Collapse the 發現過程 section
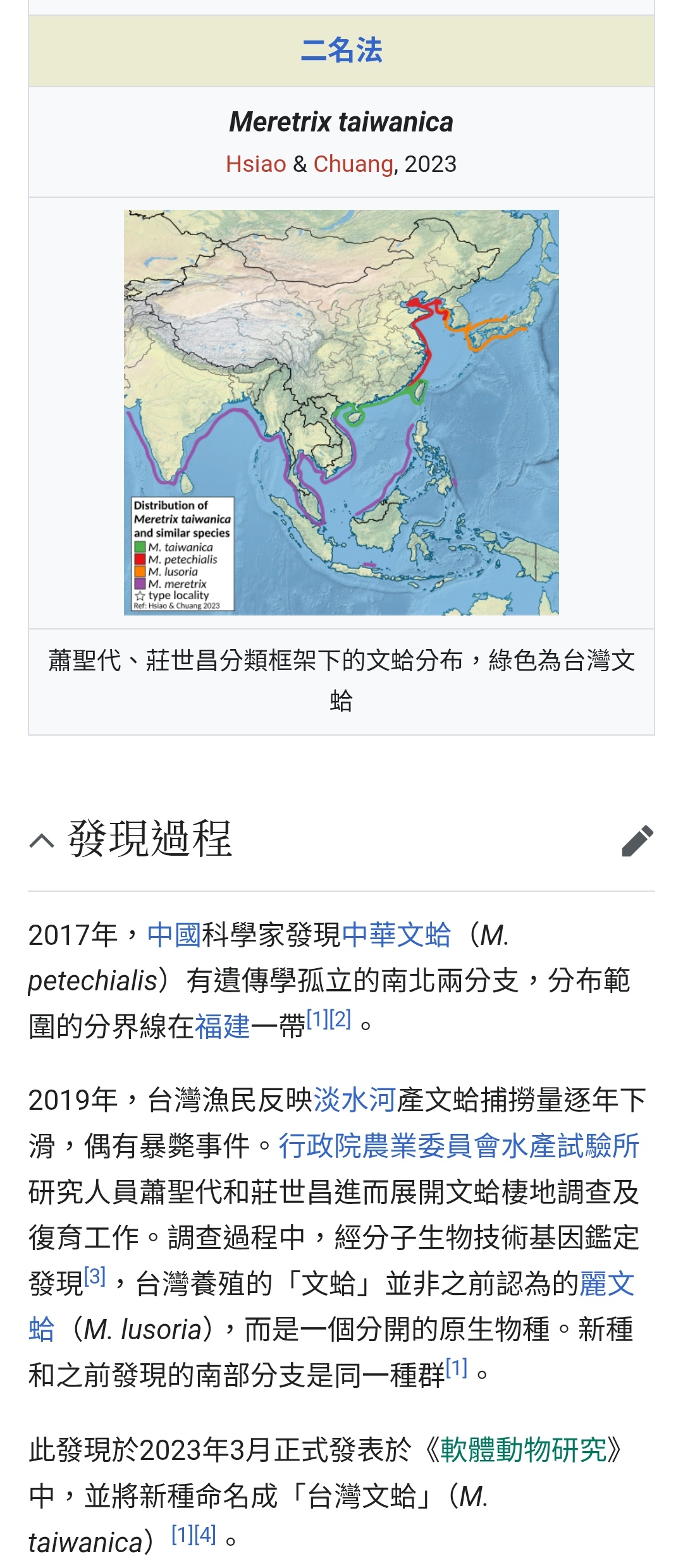This screenshot has height=1568, width=683. (42, 841)
